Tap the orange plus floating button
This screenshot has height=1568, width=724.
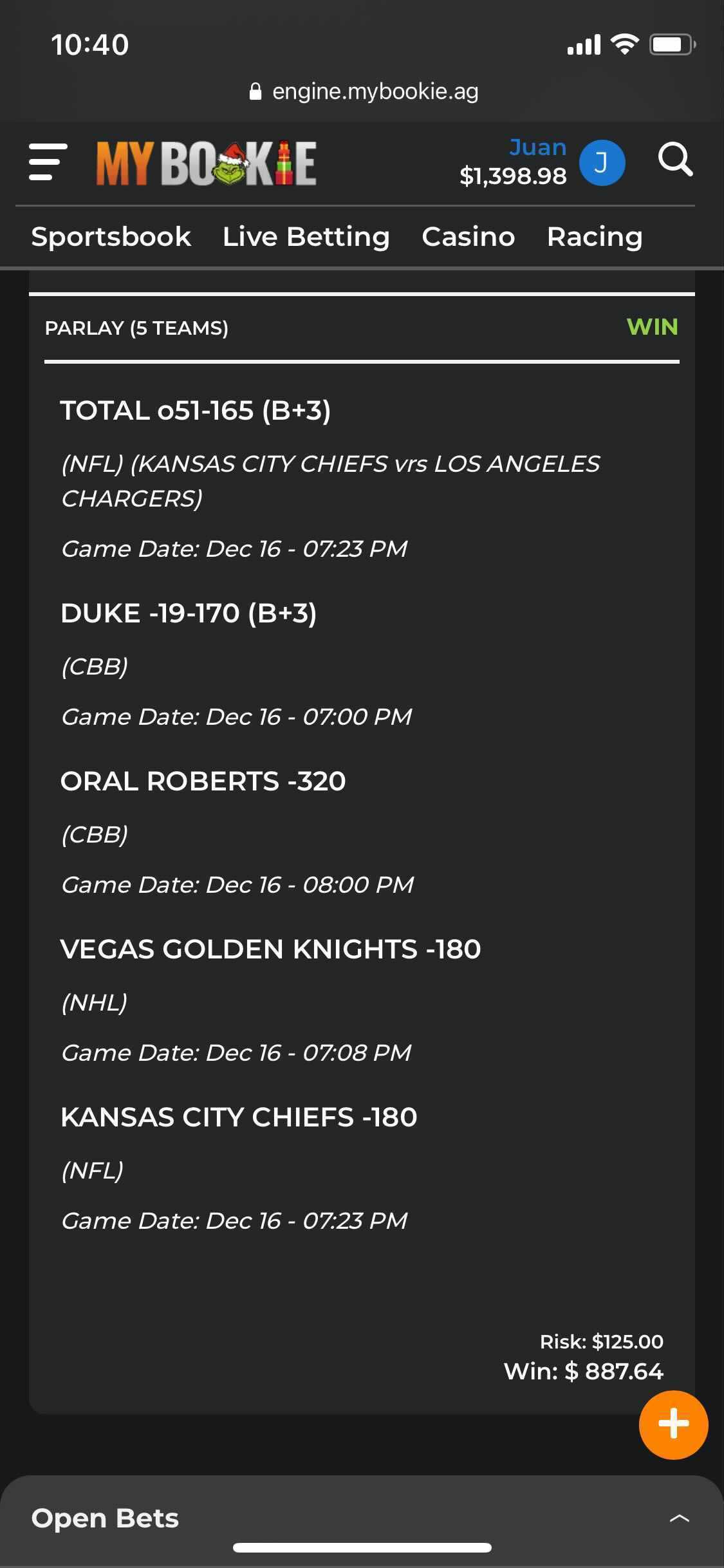tap(673, 1424)
